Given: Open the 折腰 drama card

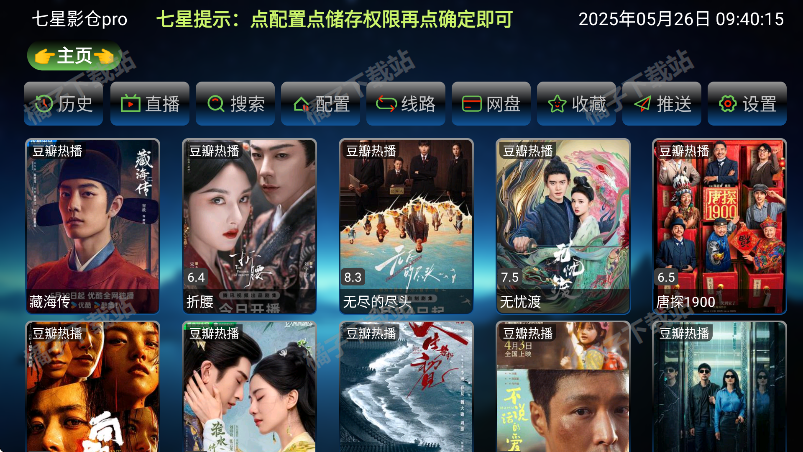Looking at the screenshot, I should (x=249, y=226).
